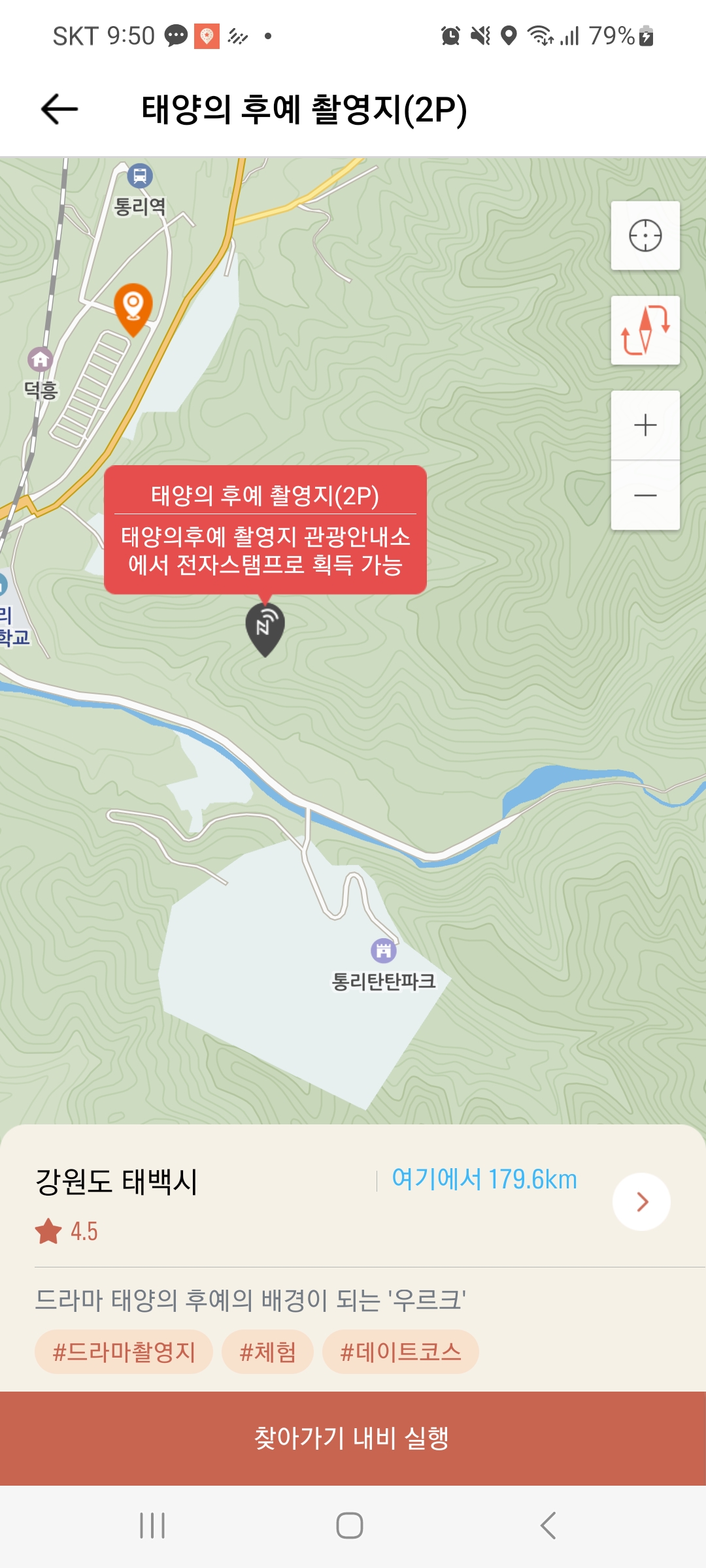Zoom in on the map
Viewport: 706px width, 1568px height.
click(645, 425)
